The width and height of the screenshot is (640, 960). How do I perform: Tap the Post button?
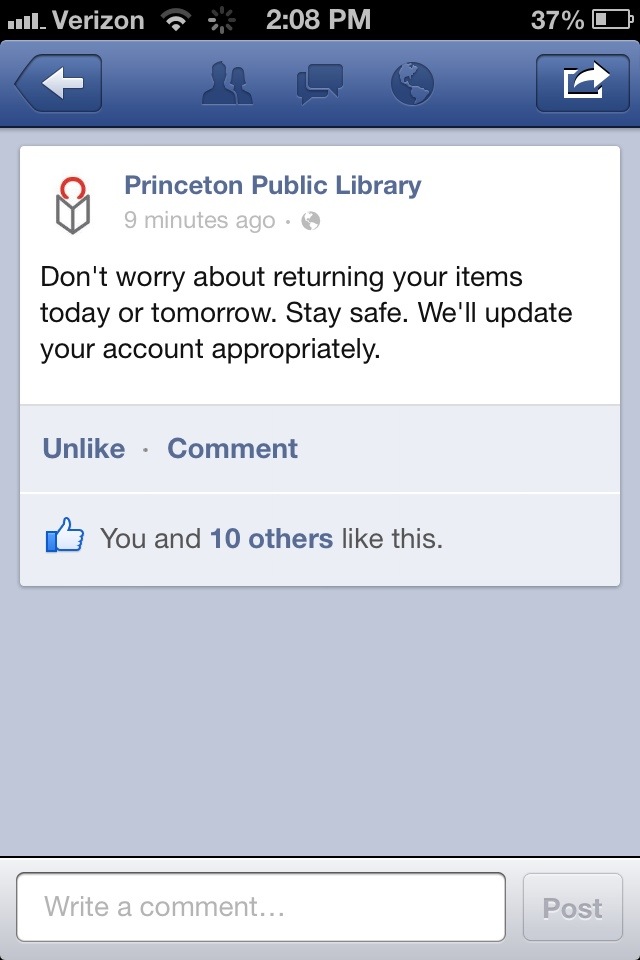point(572,907)
